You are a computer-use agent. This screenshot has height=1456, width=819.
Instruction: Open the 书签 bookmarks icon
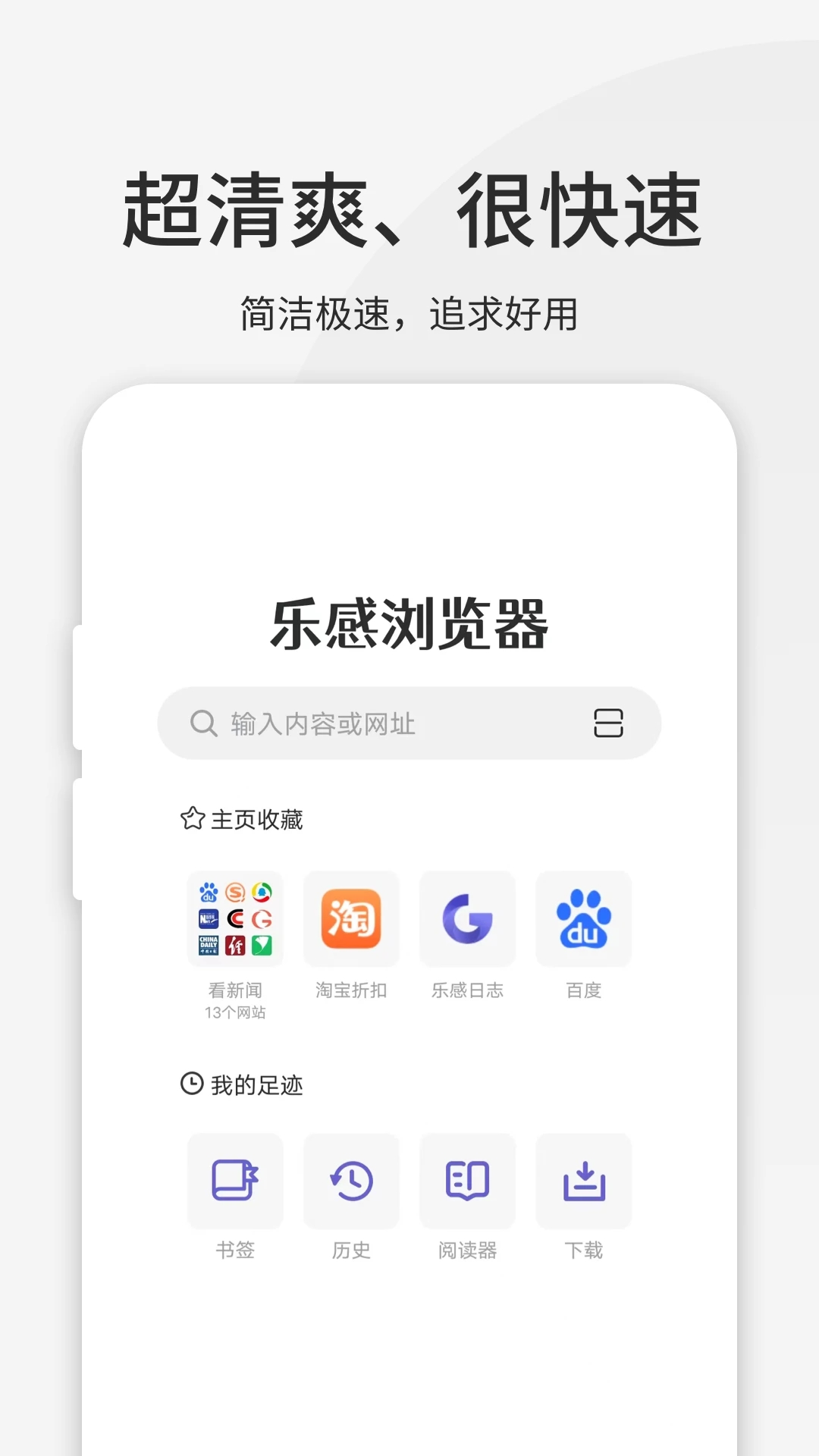point(235,1181)
